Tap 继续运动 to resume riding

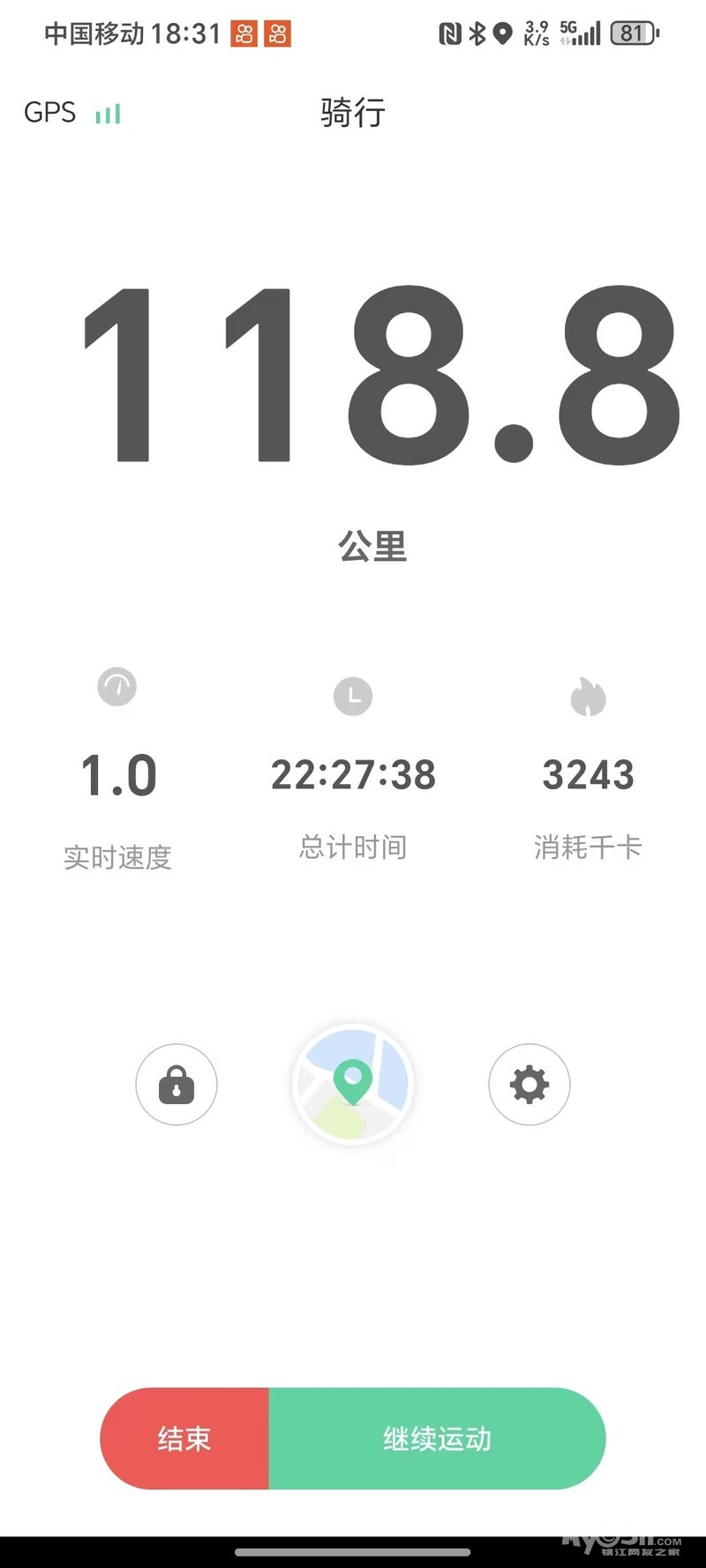coord(437,1438)
